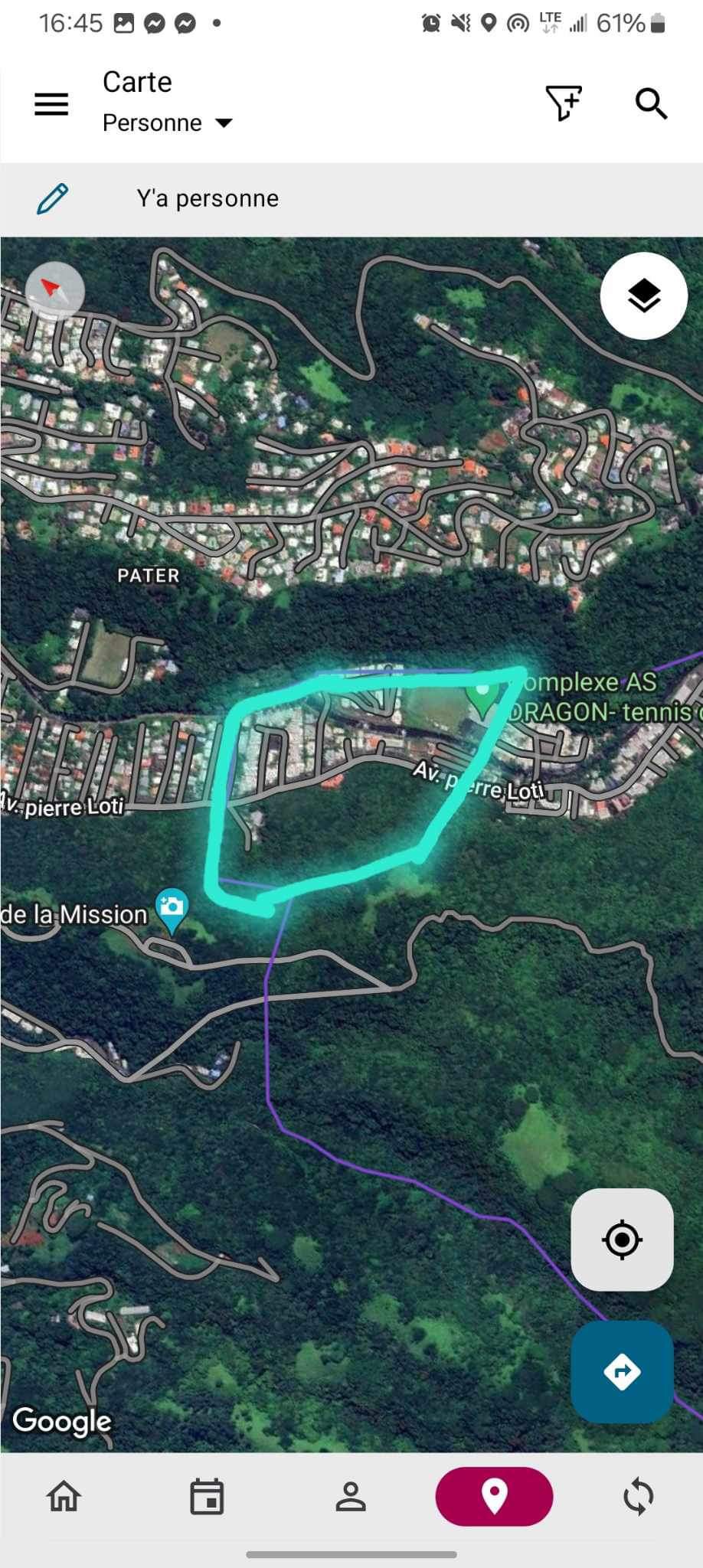This screenshot has width=703, height=1568.
Task: Change map layers
Action: coord(643,296)
